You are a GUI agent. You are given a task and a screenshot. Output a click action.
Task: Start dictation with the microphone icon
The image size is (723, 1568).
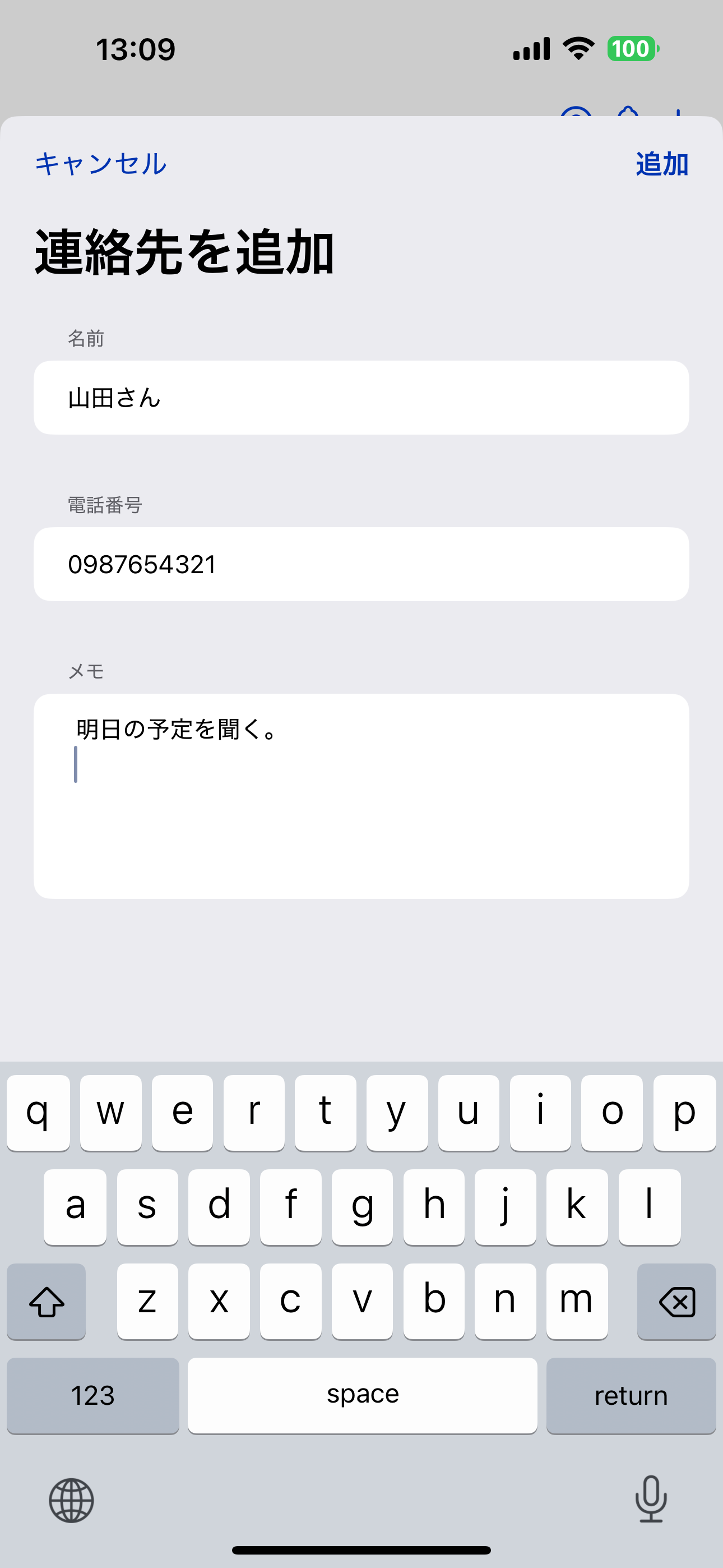pyautogui.click(x=651, y=1498)
